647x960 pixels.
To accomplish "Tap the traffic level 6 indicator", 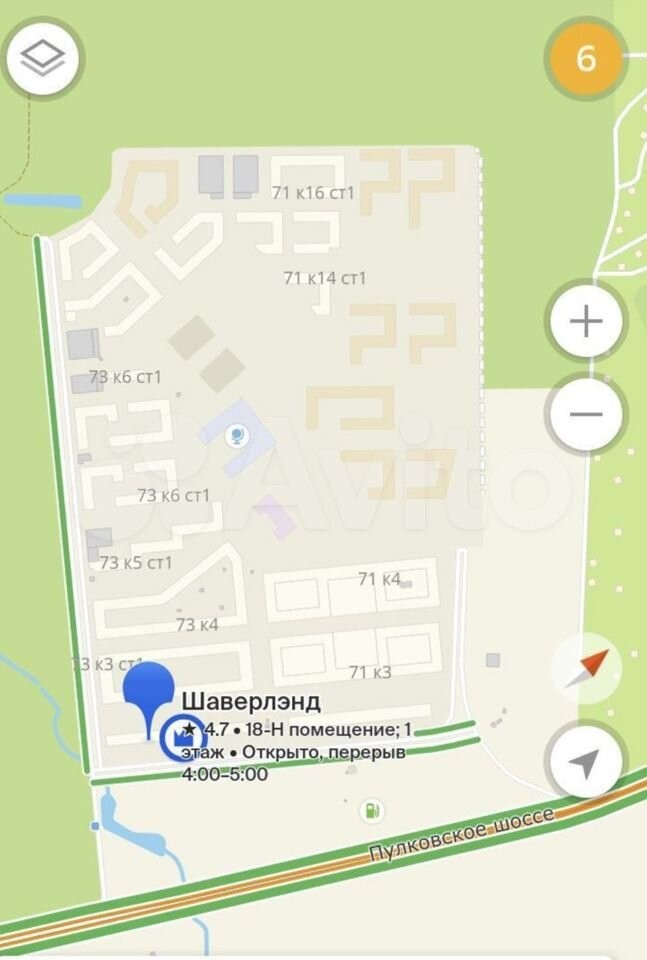I will tap(585, 59).
